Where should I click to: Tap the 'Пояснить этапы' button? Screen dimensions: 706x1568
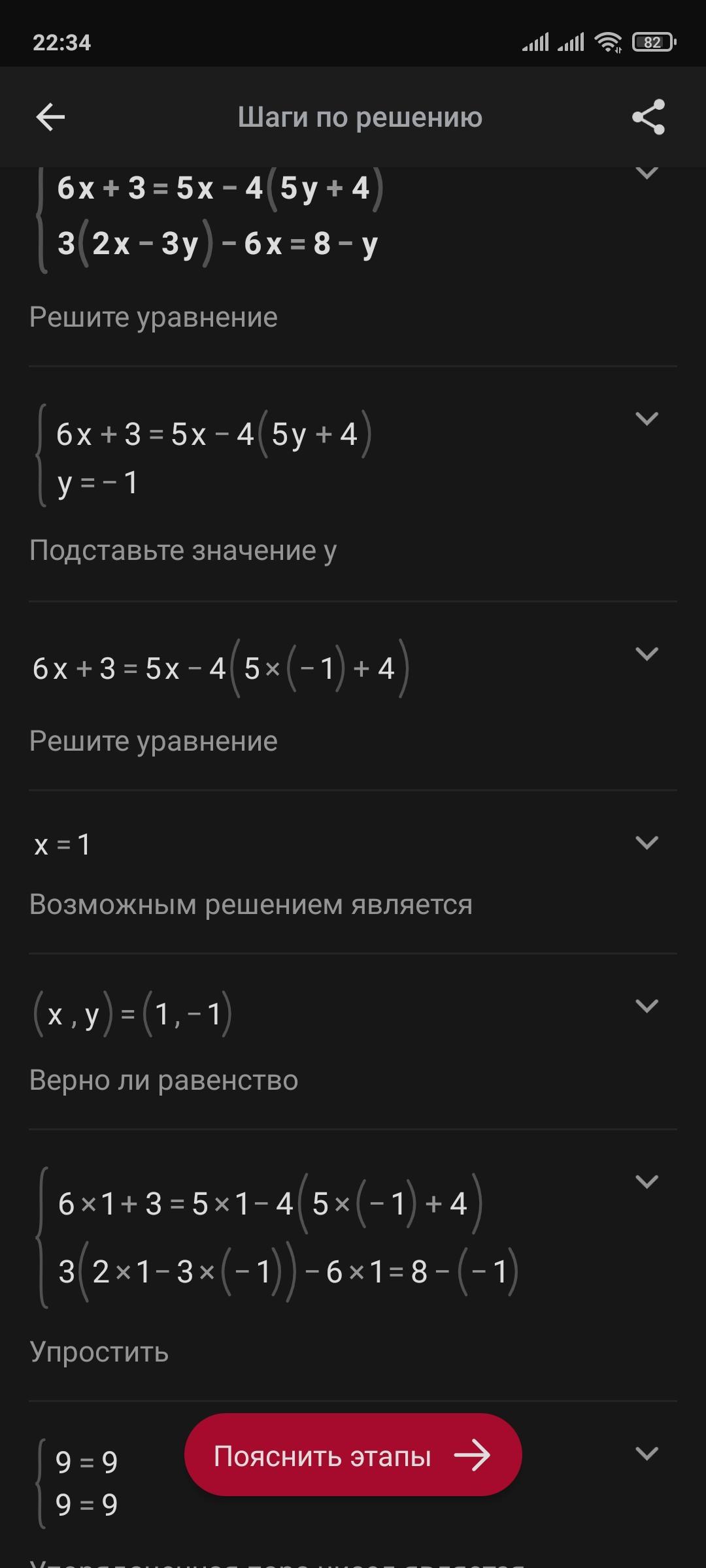point(353,1456)
